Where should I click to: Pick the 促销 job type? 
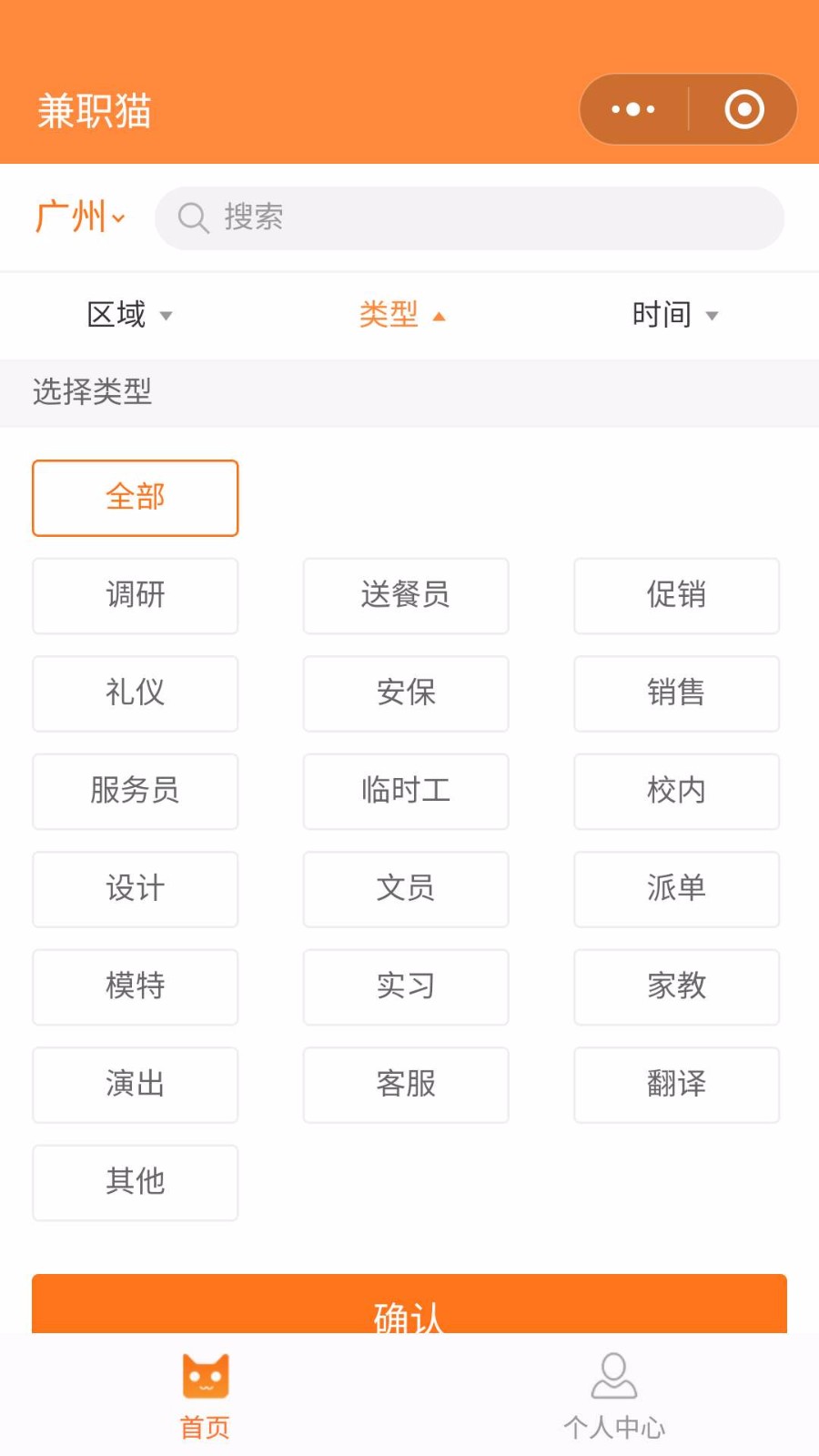pos(676,596)
